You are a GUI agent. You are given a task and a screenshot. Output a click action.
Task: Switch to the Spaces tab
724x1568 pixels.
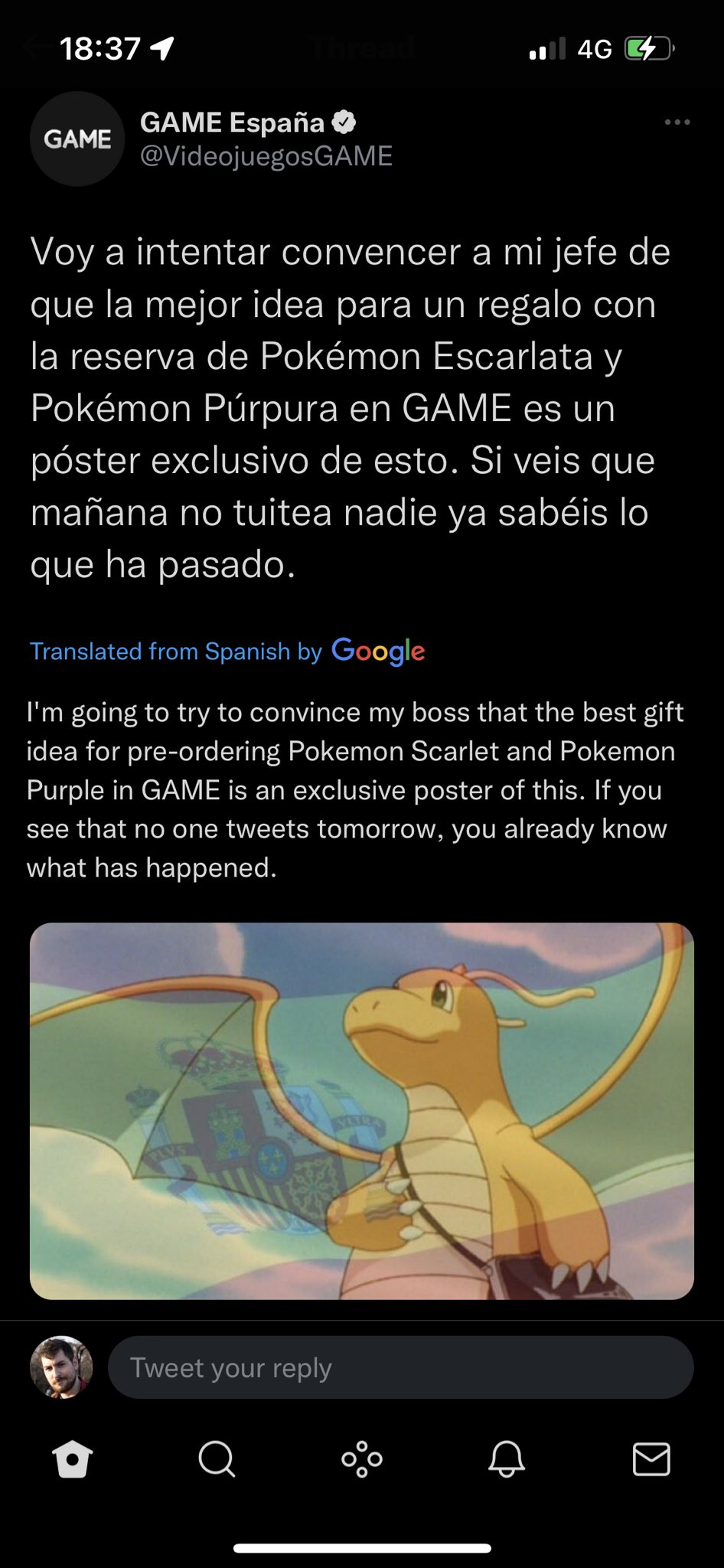[x=362, y=1459]
